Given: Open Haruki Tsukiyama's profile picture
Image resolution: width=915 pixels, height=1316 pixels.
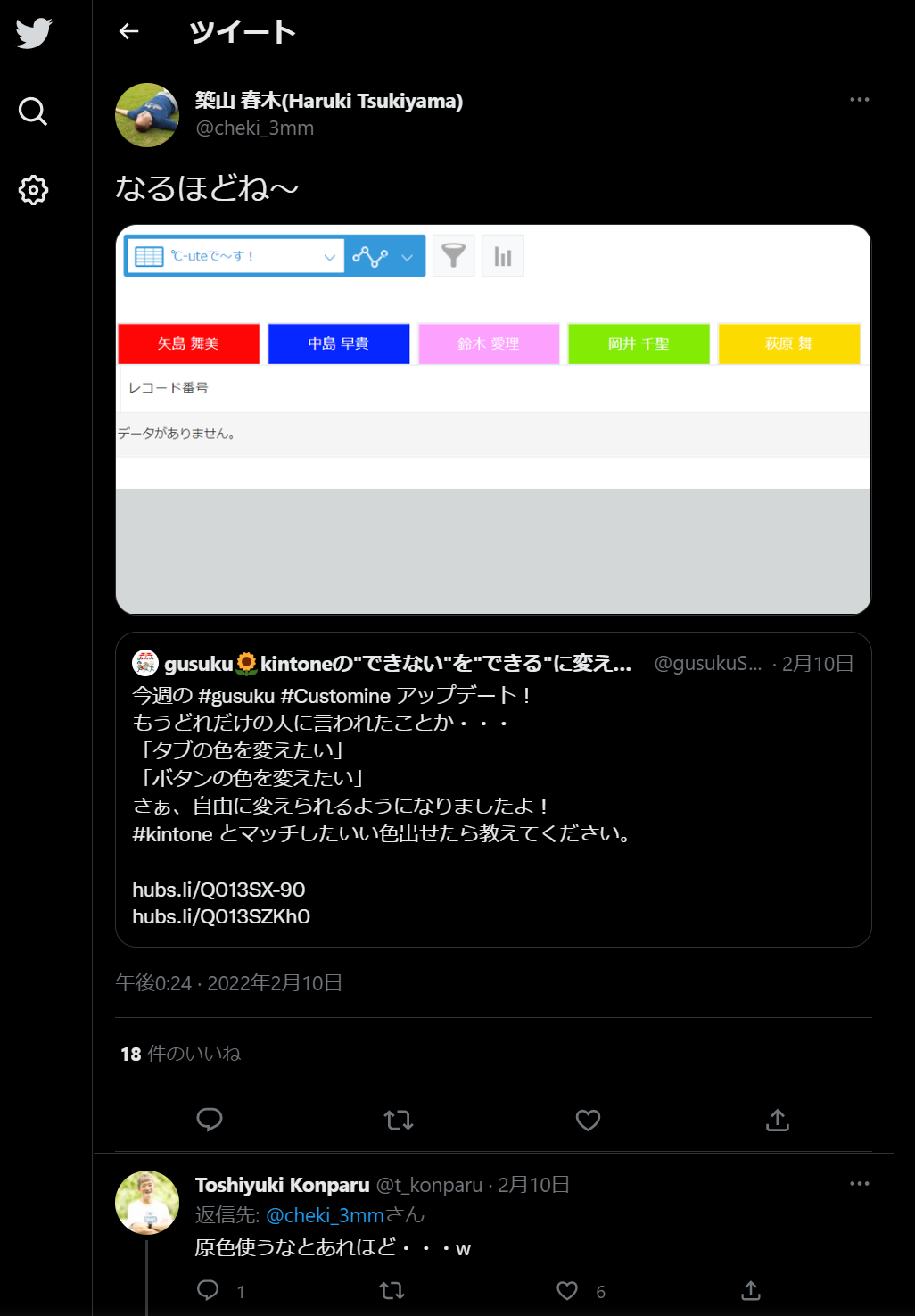Looking at the screenshot, I should pos(147,115).
